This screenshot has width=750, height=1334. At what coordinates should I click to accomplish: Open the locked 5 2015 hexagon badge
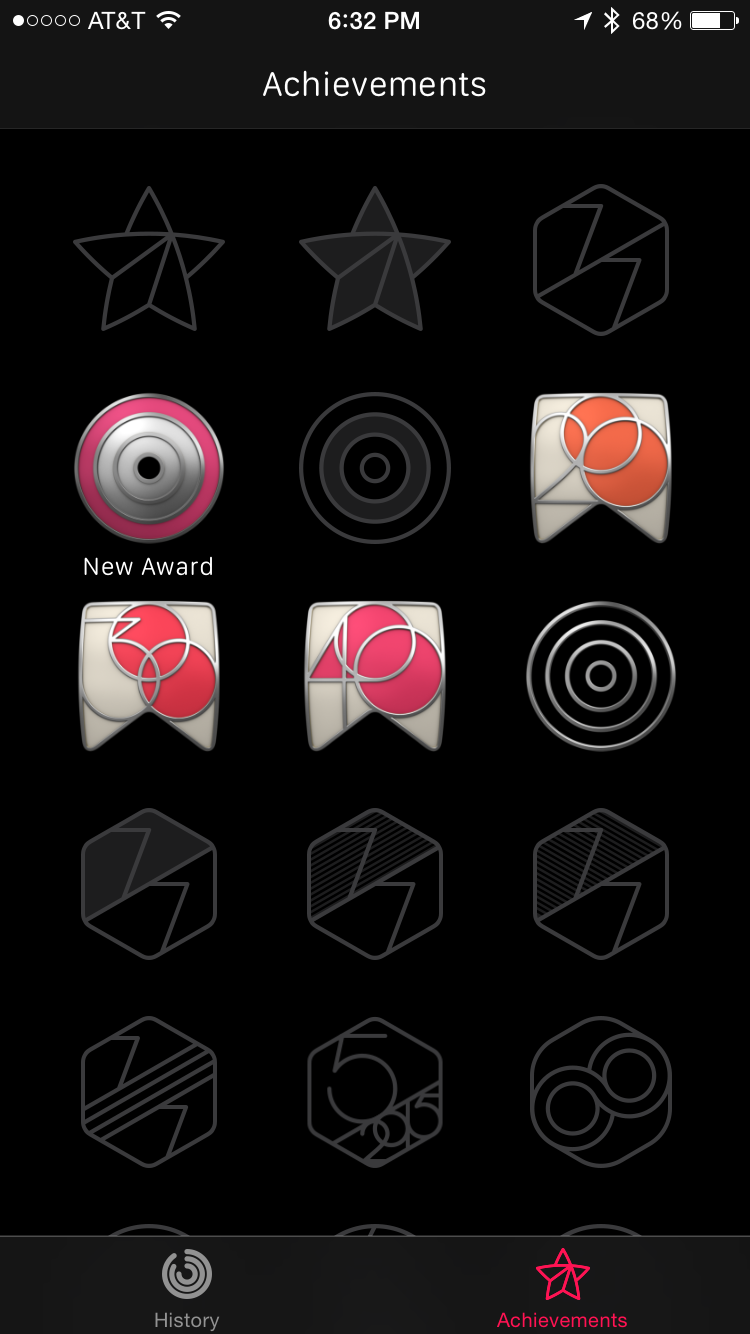[375, 1092]
